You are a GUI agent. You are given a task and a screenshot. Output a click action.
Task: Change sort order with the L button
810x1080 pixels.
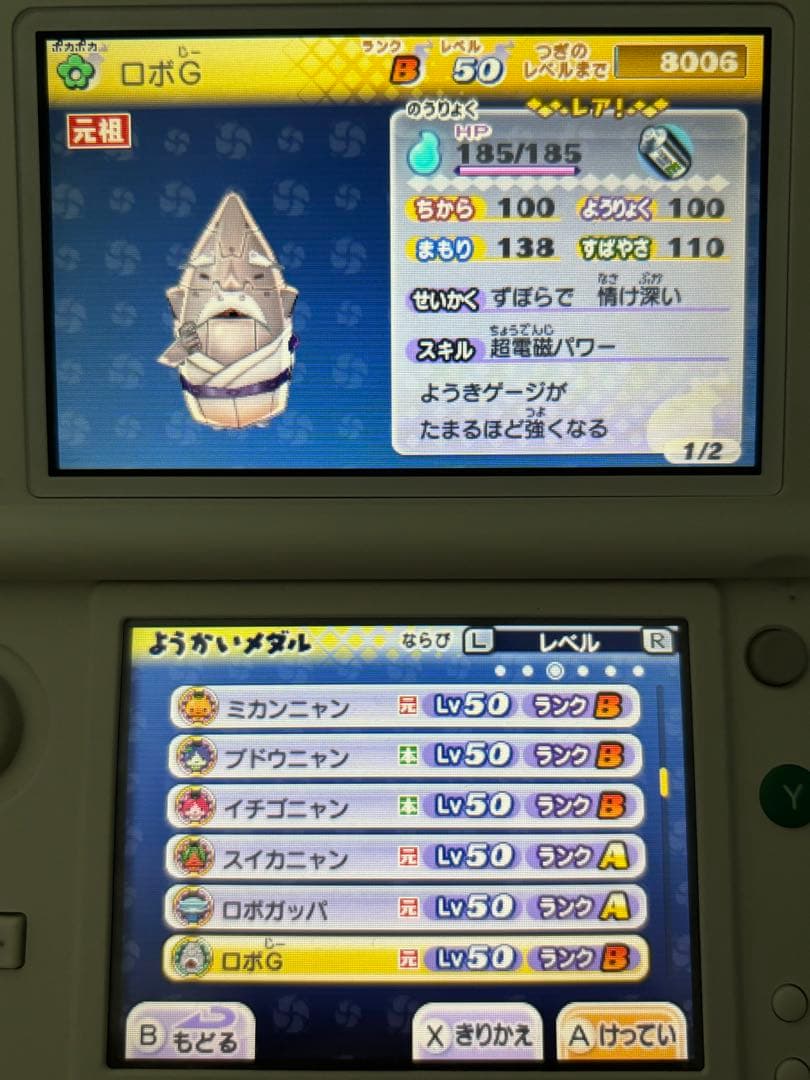[477, 642]
